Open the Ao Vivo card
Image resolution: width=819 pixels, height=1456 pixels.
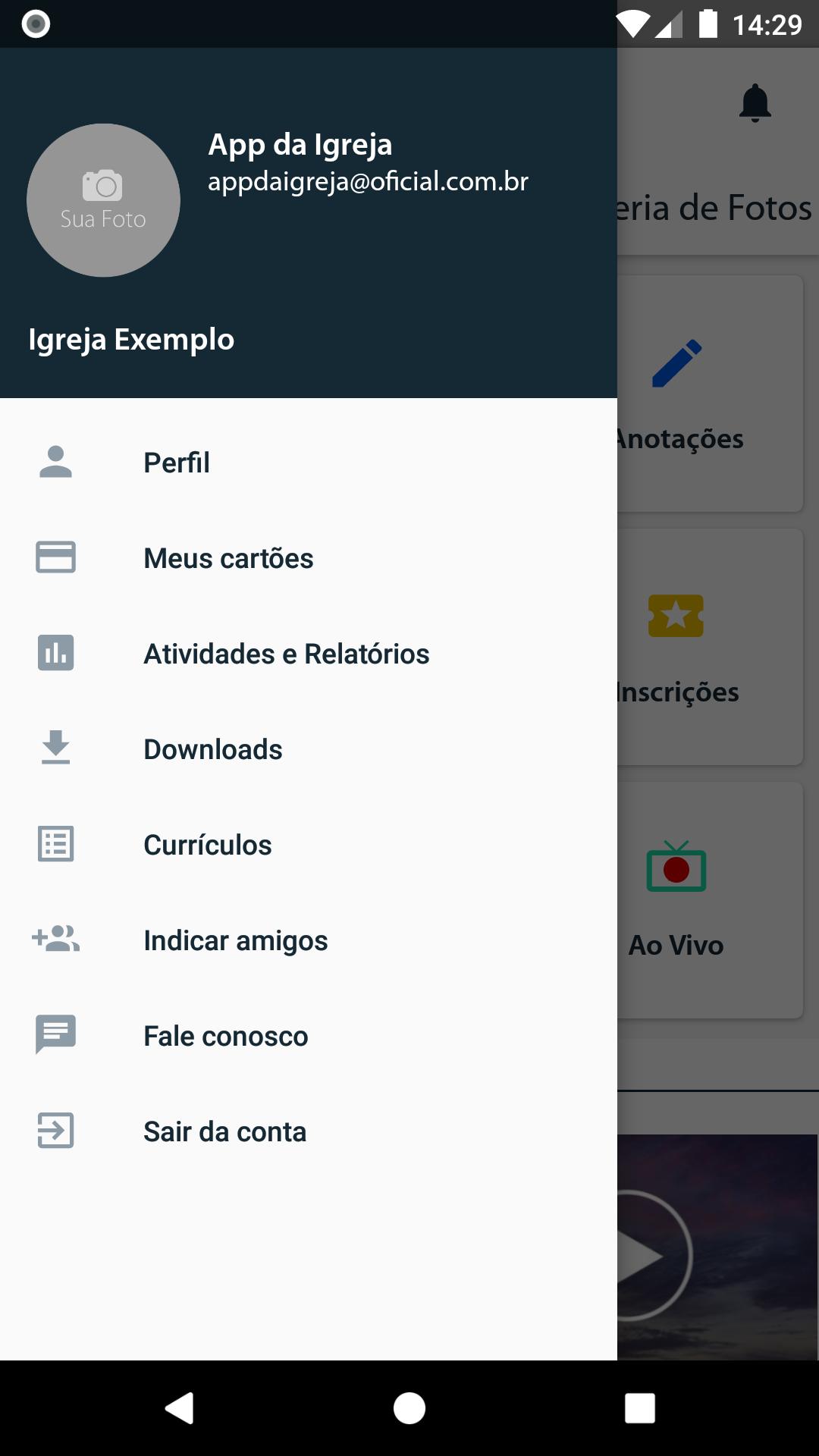pyautogui.click(x=710, y=899)
